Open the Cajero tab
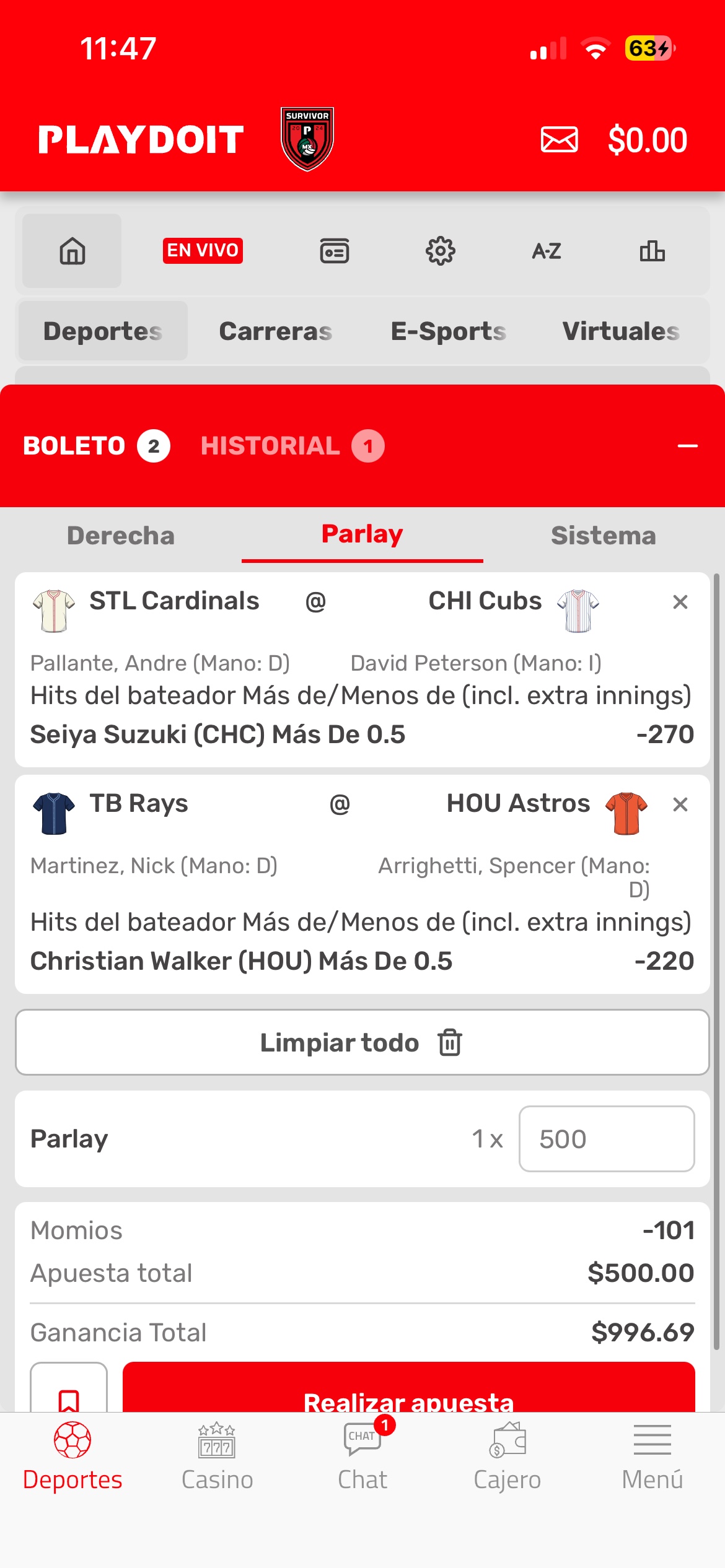Viewport: 725px width, 1568px height. pyautogui.click(x=507, y=1457)
